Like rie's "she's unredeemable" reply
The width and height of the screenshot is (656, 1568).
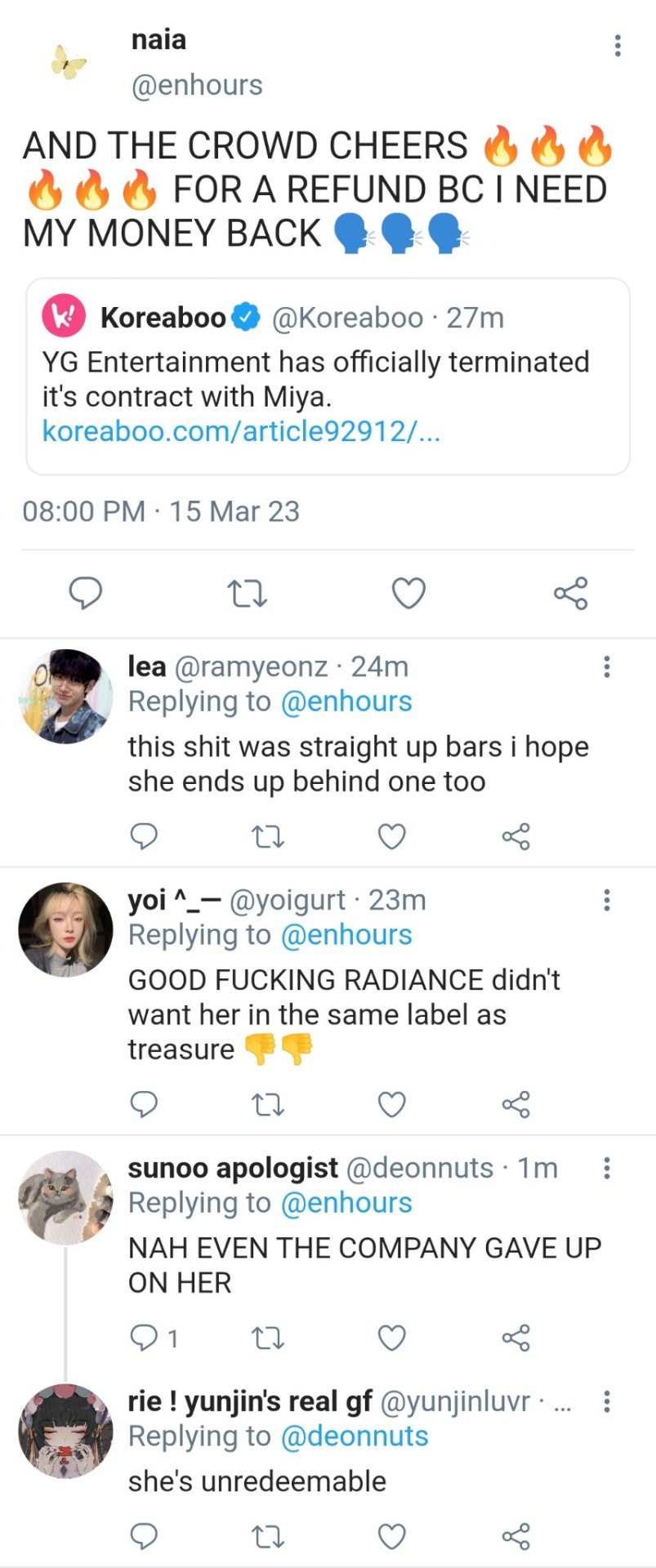pyautogui.click(x=391, y=1536)
